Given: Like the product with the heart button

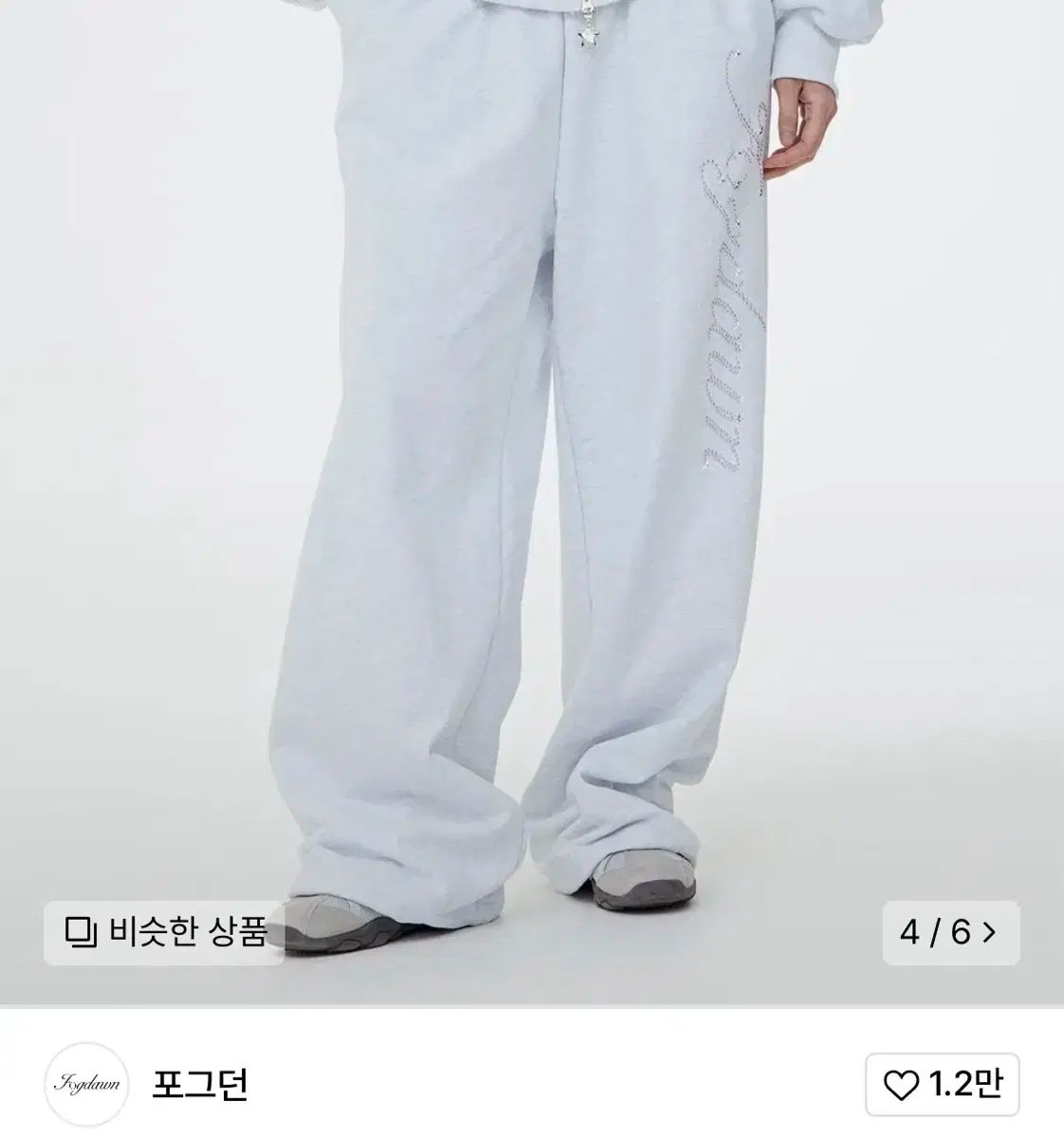Looking at the screenshot, I should click(942, 1084).
